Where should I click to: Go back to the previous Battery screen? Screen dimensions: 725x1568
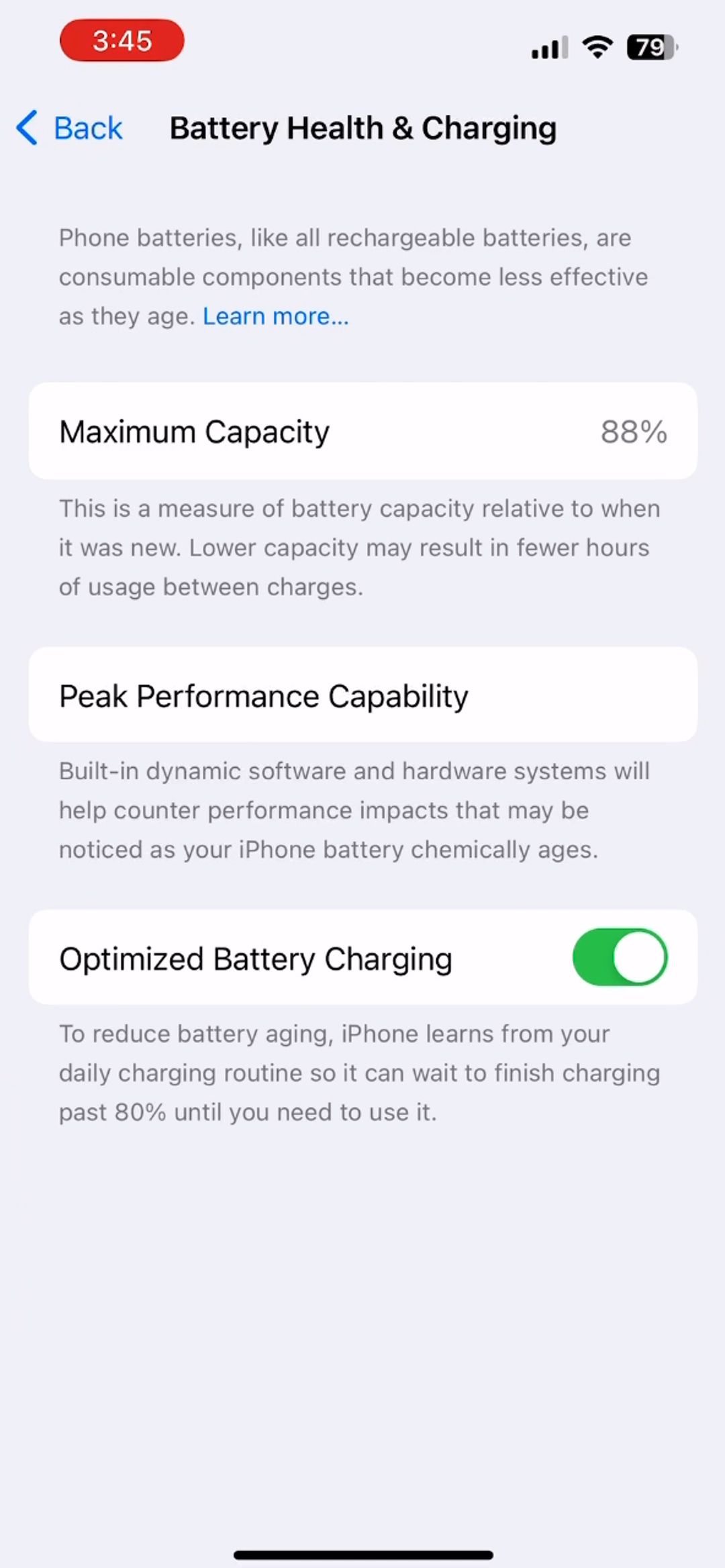pyautogui.click(x=70, y=128)
